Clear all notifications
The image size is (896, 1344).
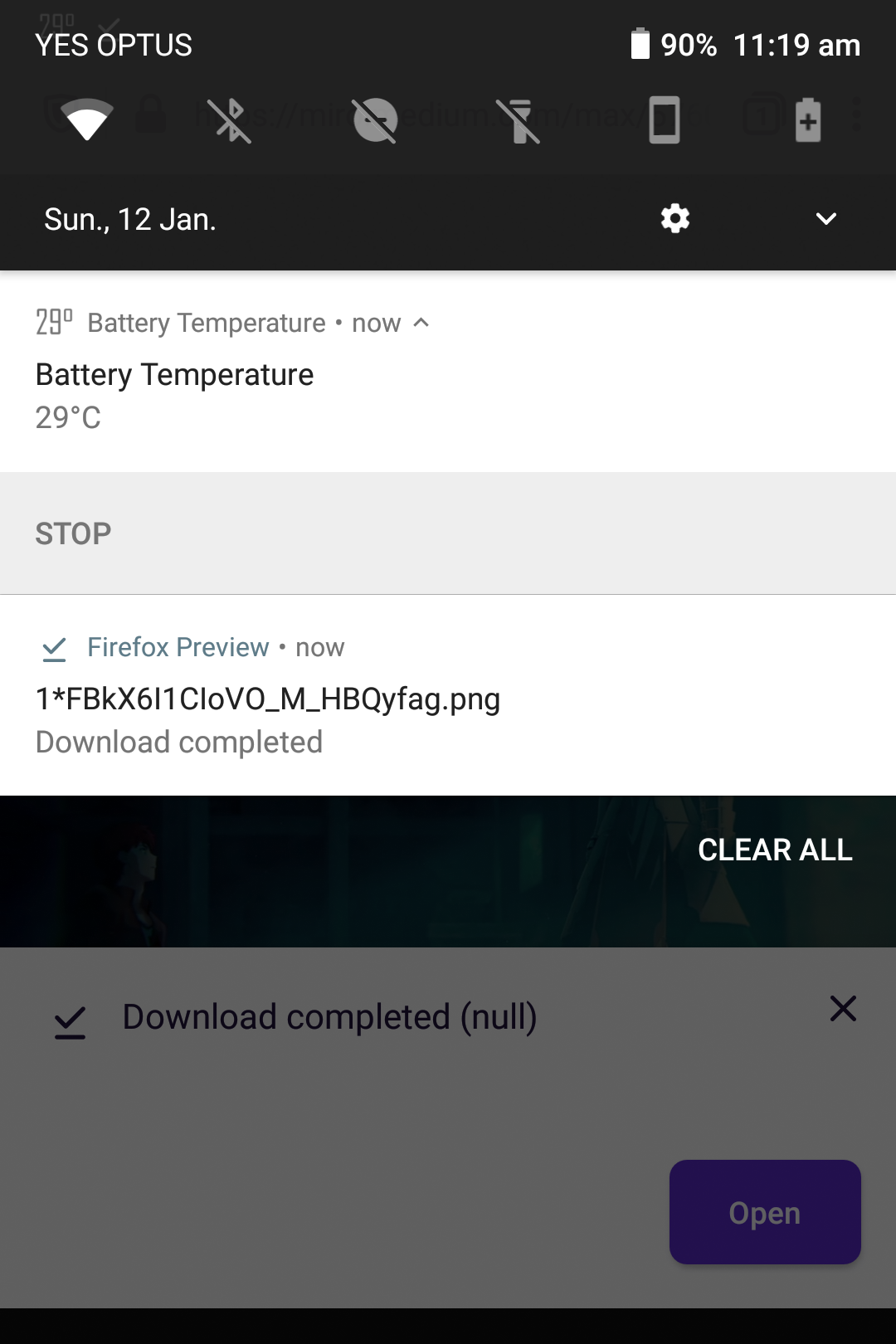pos(775,850)
